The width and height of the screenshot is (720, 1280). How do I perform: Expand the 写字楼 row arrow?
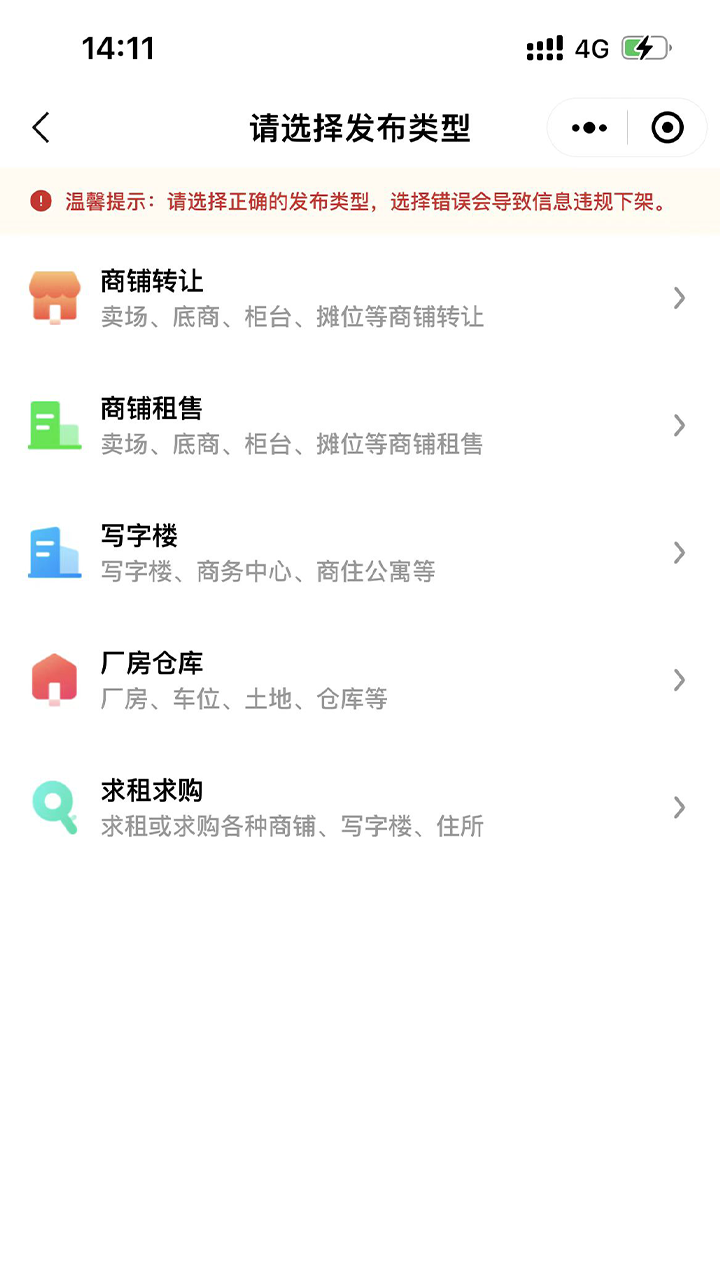679,551
